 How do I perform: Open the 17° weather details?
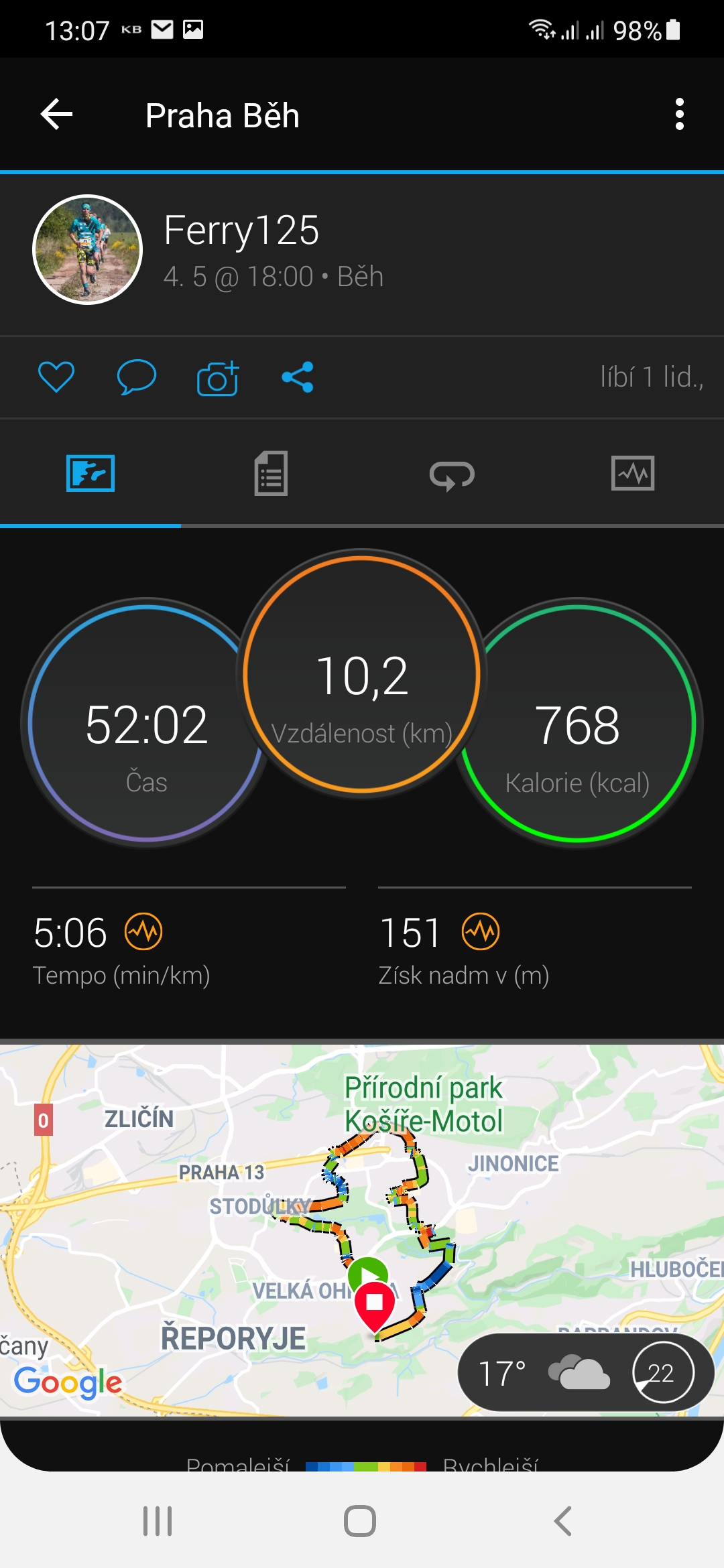coord(585,1372)
